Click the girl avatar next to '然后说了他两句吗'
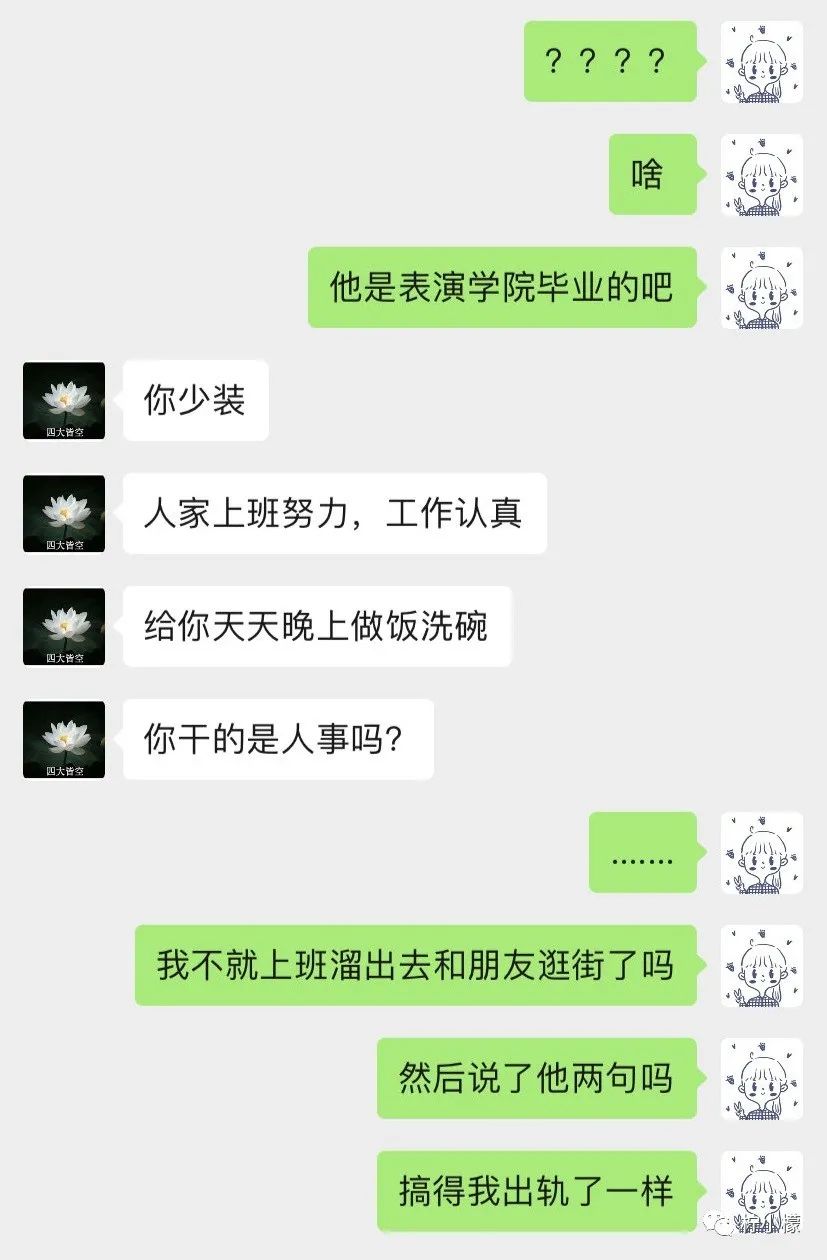Screen dimensions: 827x1260 (760, 1078)
